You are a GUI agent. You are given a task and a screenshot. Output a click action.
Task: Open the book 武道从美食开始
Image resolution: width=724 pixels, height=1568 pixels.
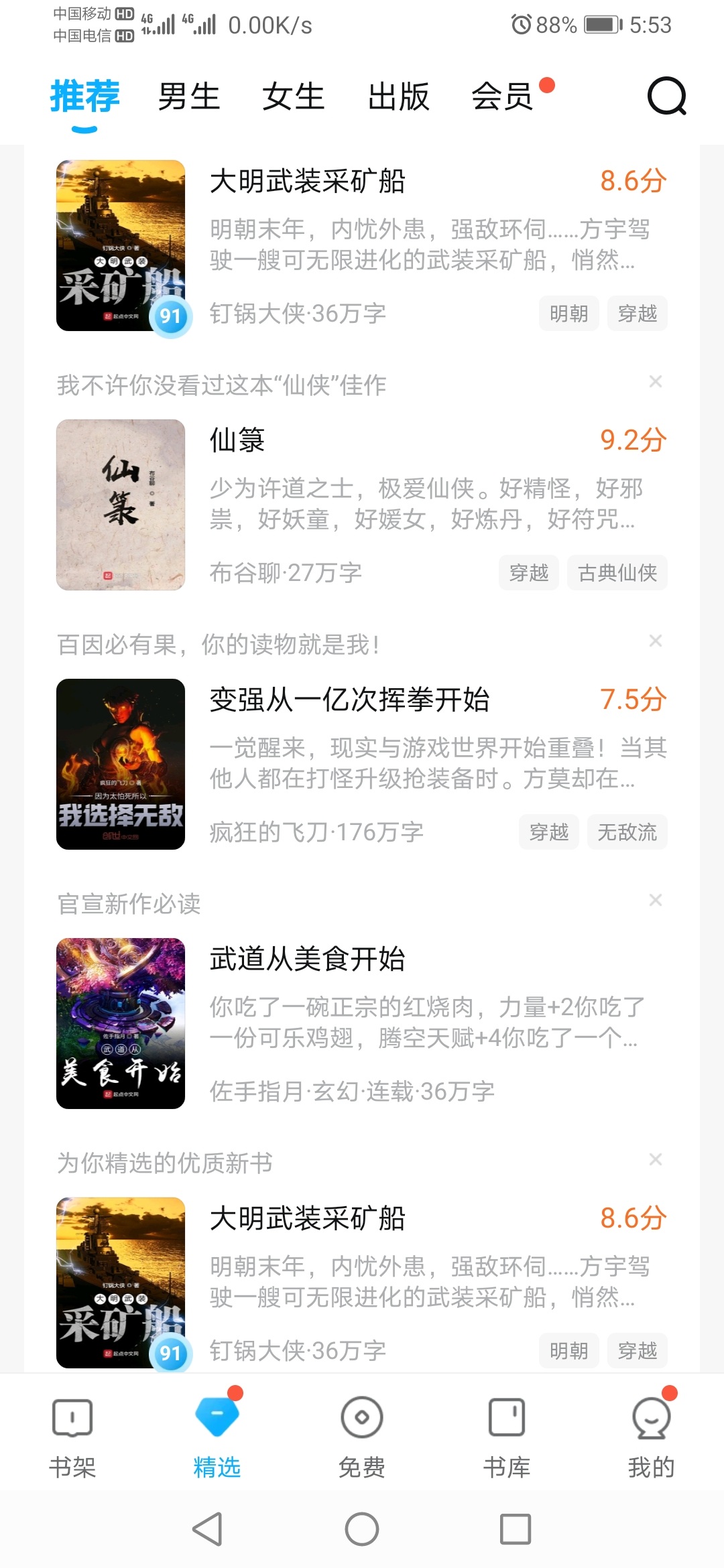pyautogui.click(x=362, y=1024)
